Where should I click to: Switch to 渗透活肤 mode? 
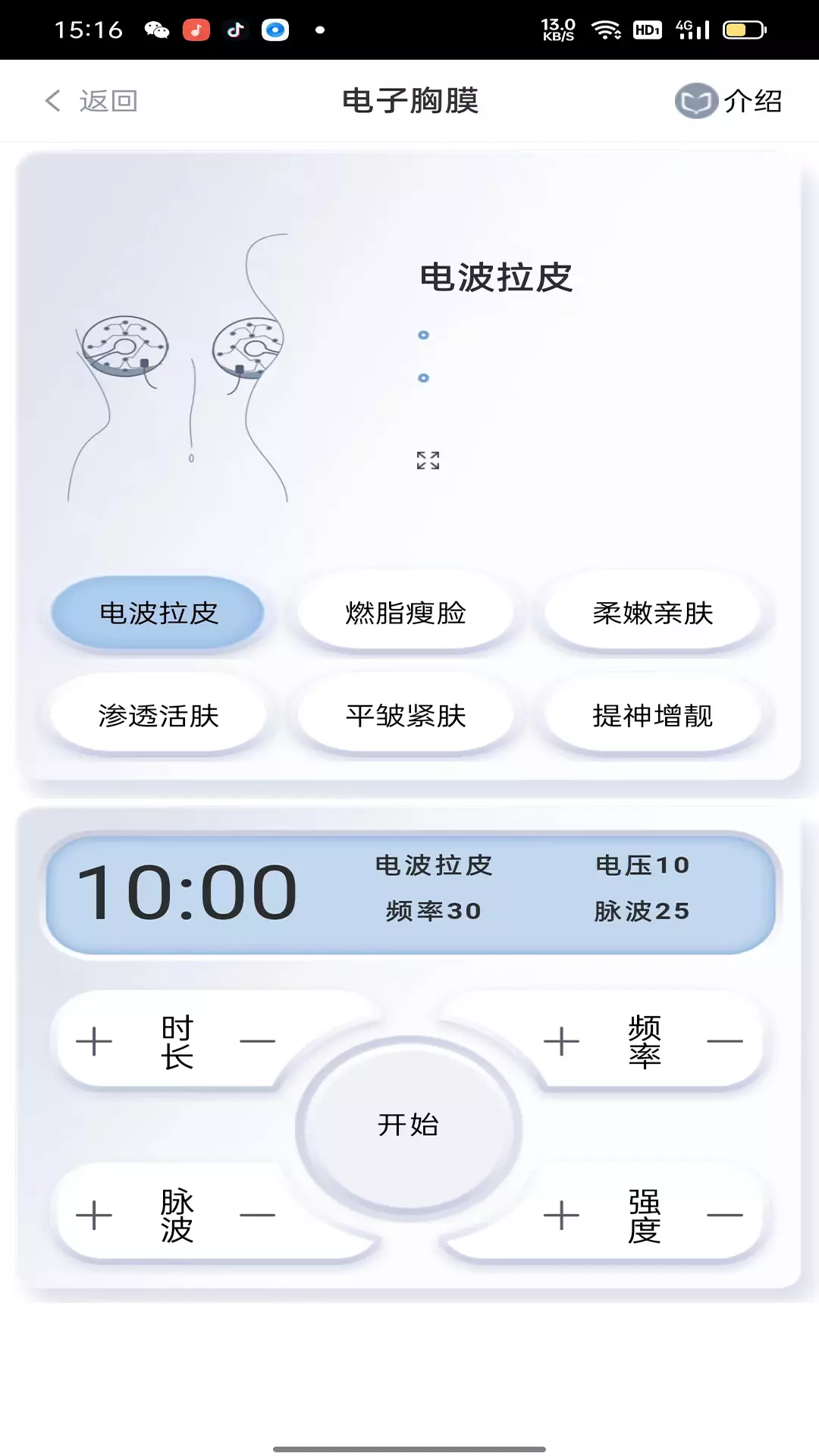click(158, 715)
